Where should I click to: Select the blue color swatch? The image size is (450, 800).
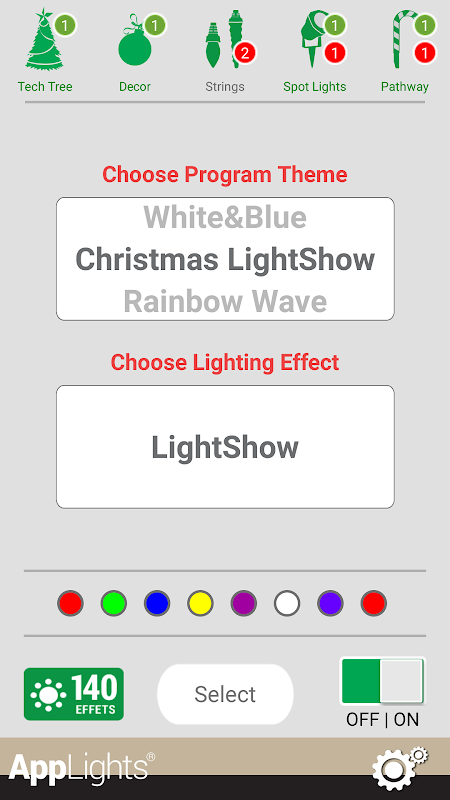[157, 604]
